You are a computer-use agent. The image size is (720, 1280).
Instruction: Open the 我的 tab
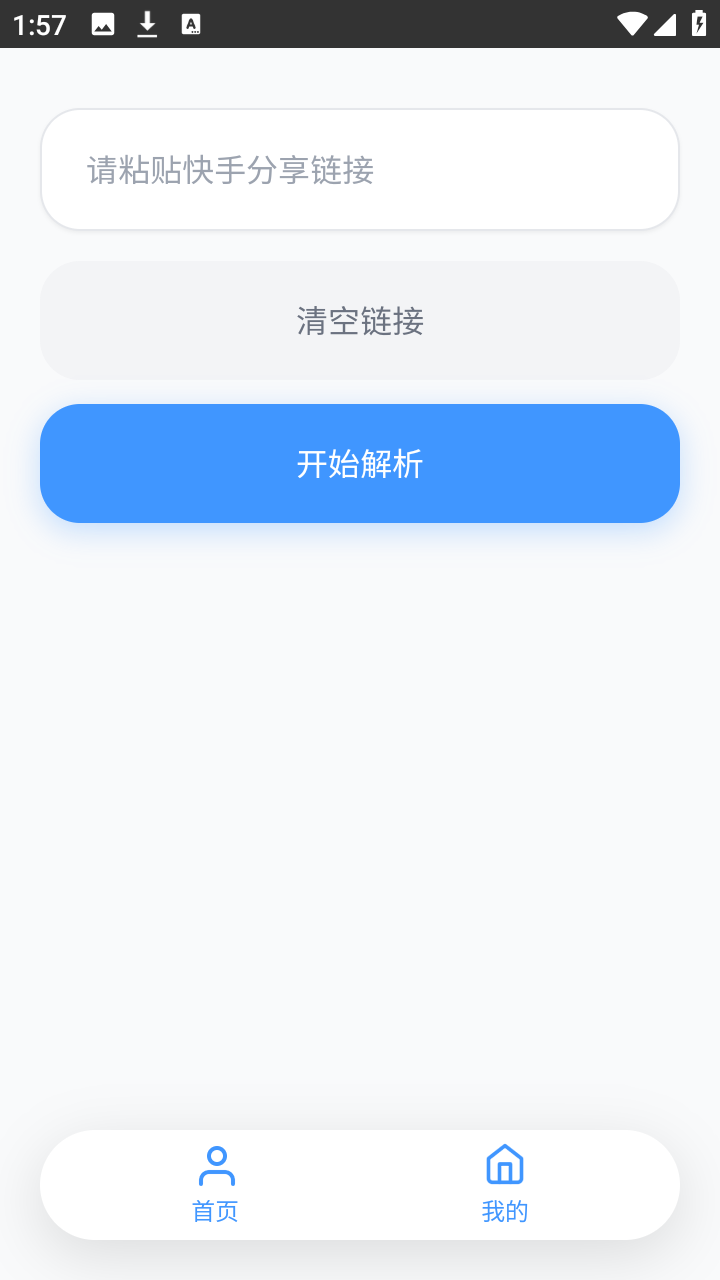505,1186
